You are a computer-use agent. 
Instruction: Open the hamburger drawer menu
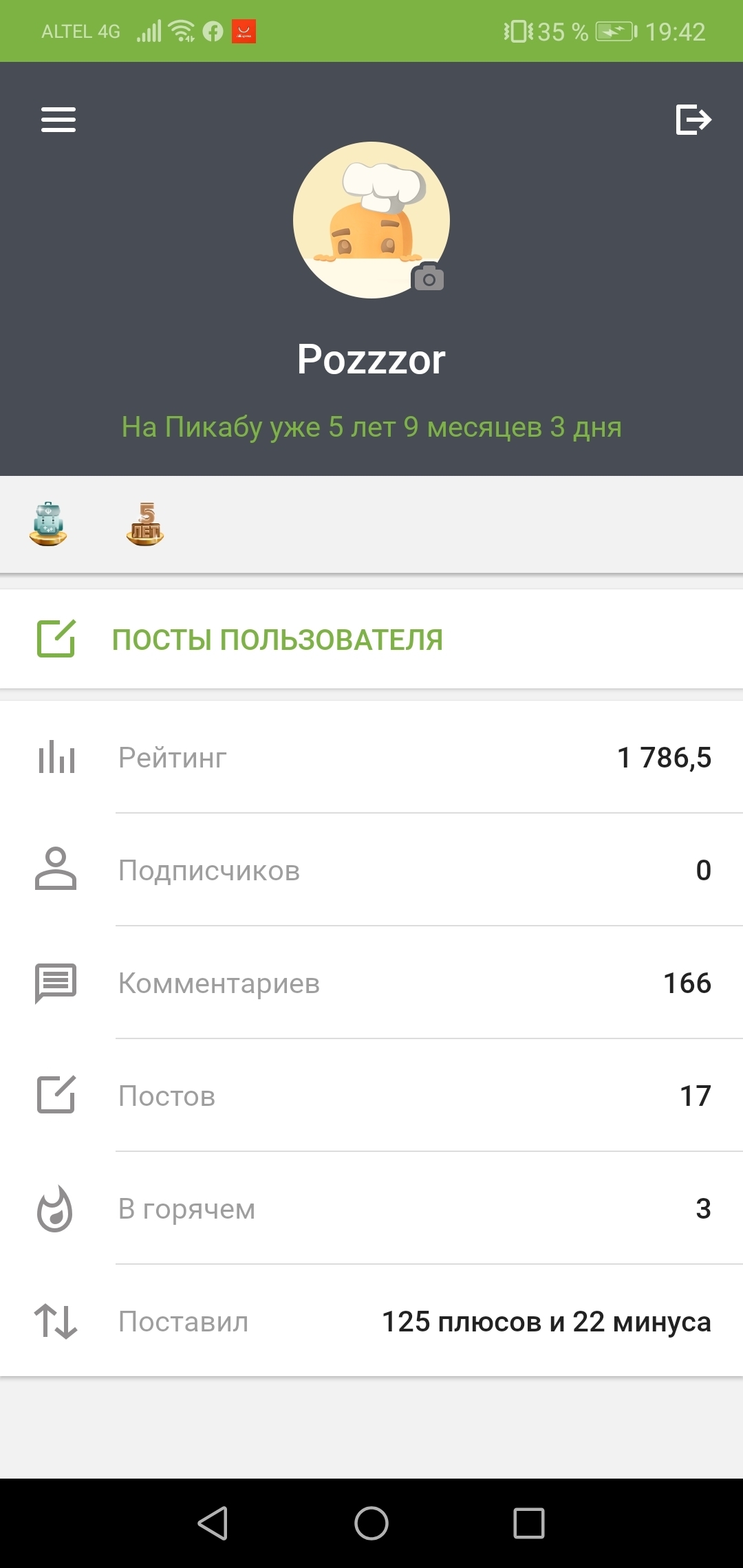tap(58, 120)
